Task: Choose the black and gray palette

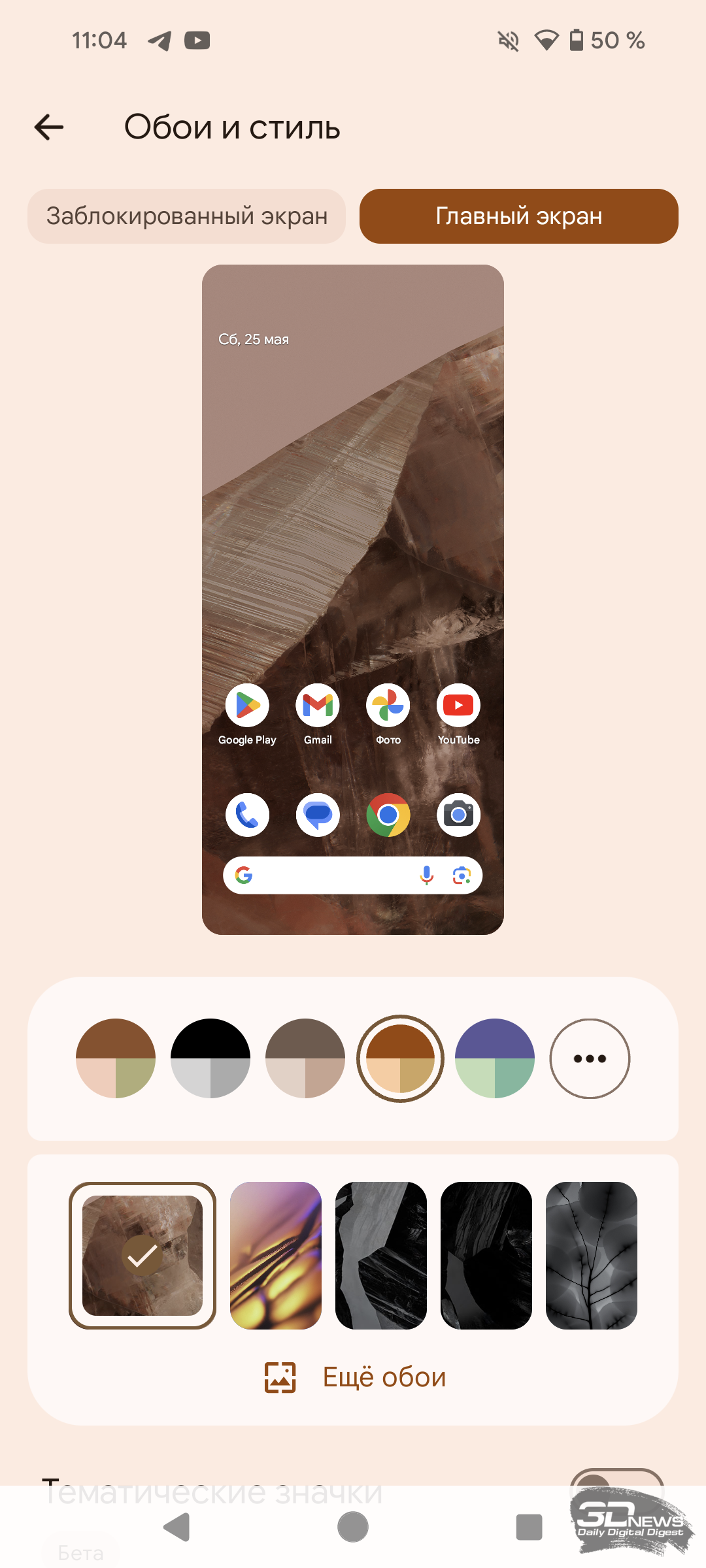Action: (x=210, y=1058)
